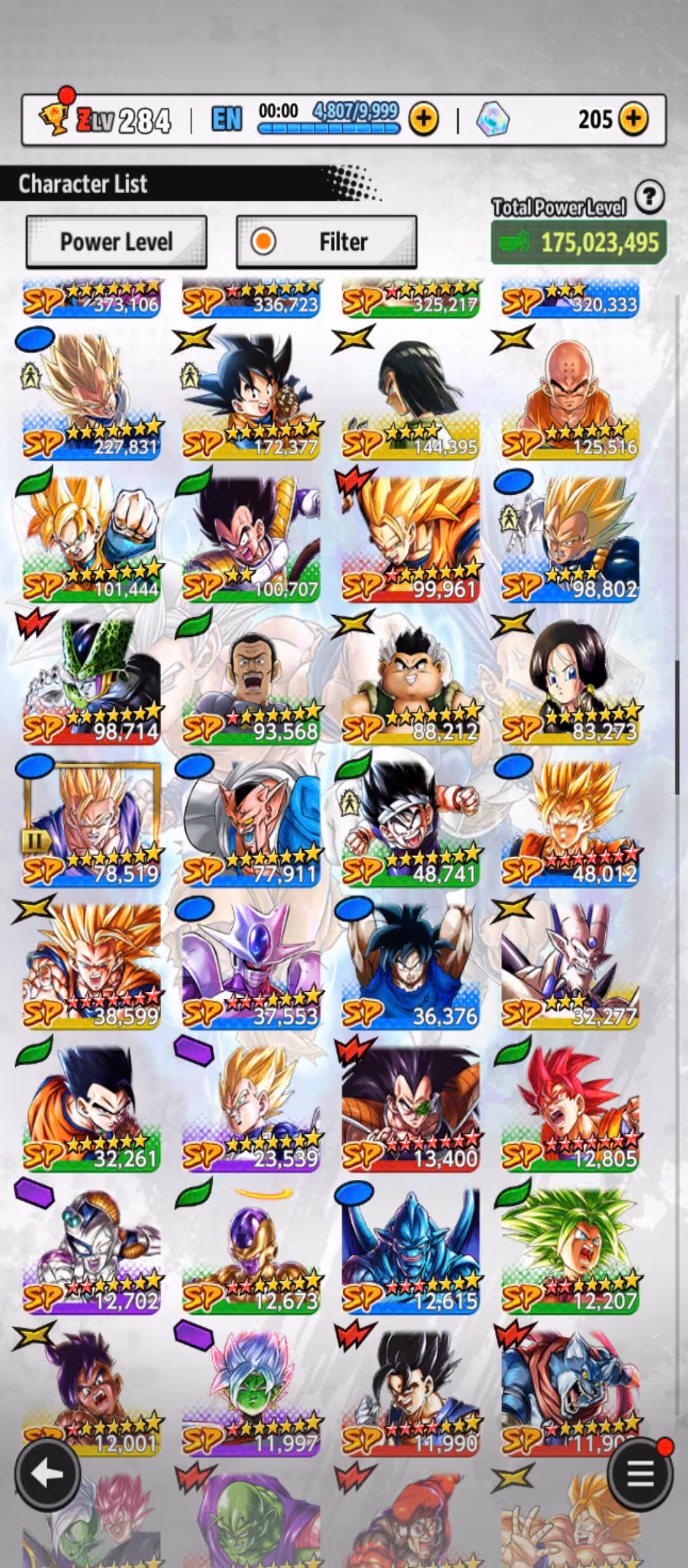
Task: View the character with 125,516 power
Action: 570,395
